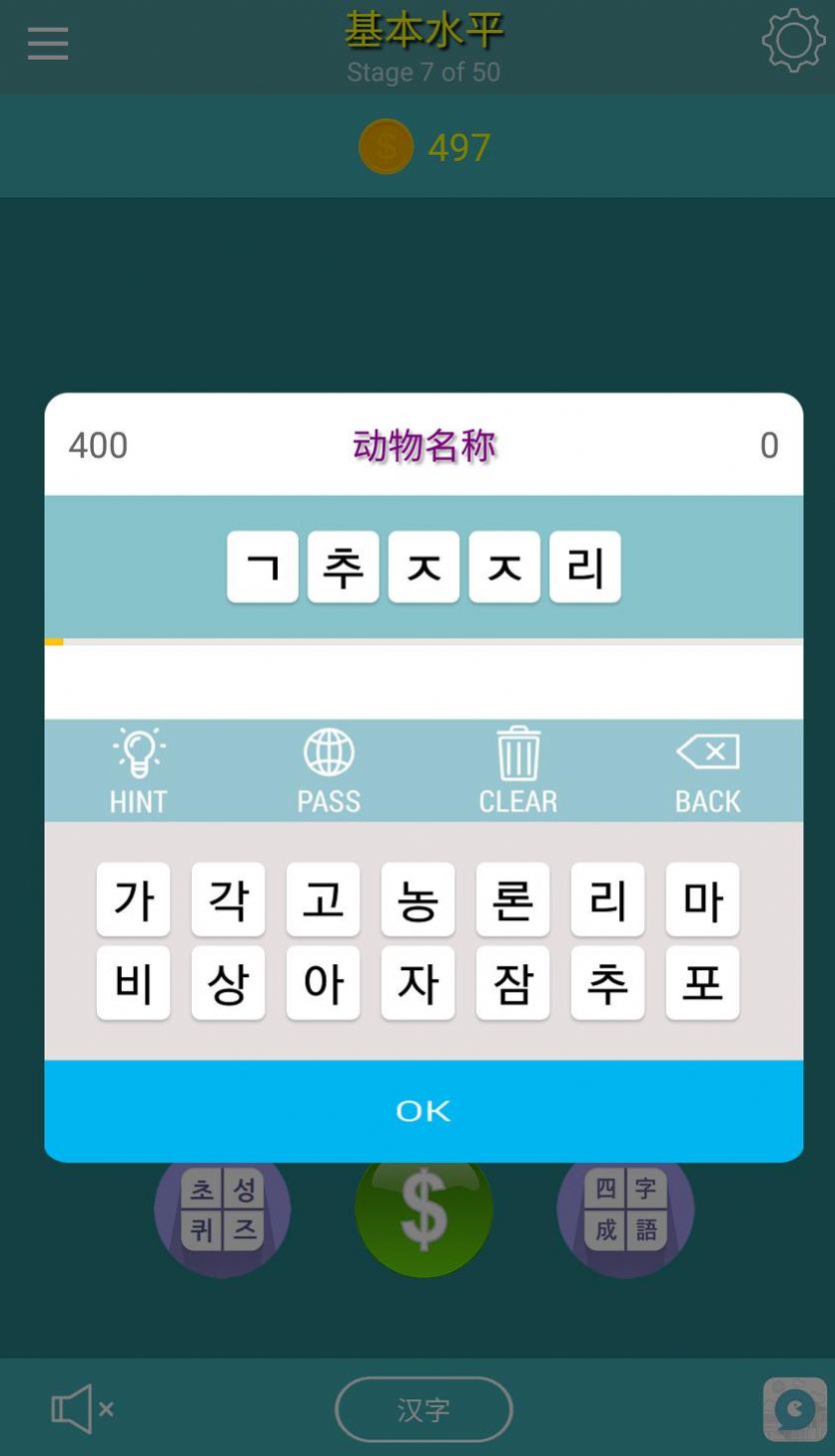
Task: Select the syllable tile 가
Action: (134, 899)
